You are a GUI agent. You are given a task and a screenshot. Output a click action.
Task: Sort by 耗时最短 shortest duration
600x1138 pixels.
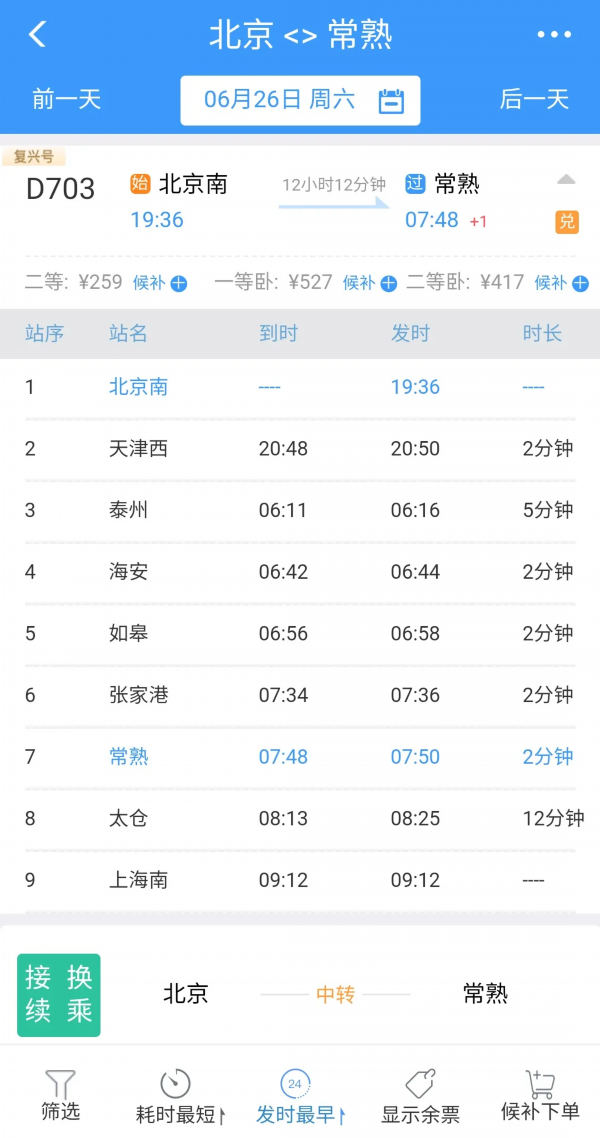tap(178, 1096)
